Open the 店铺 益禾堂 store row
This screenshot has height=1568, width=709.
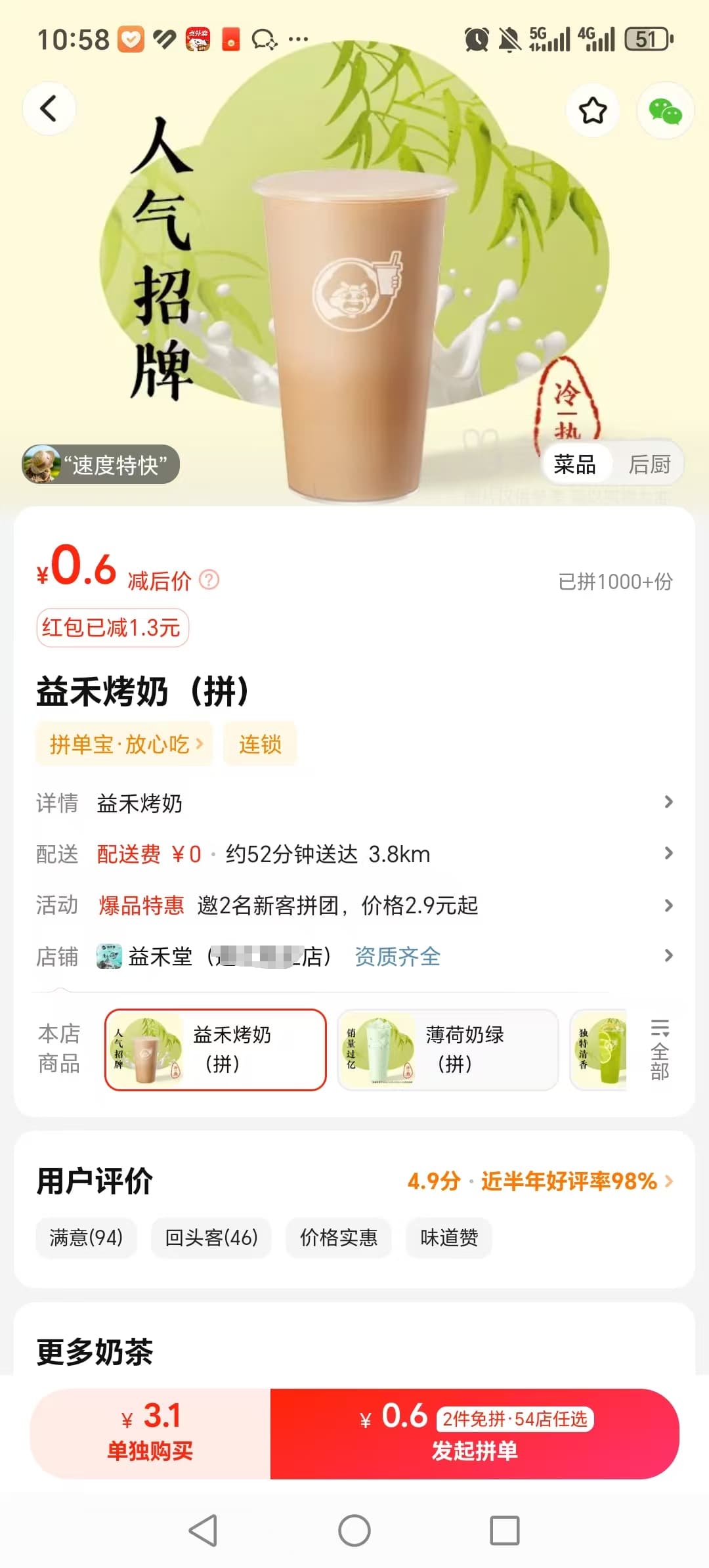pyautogui.click(x=354, y=956)
